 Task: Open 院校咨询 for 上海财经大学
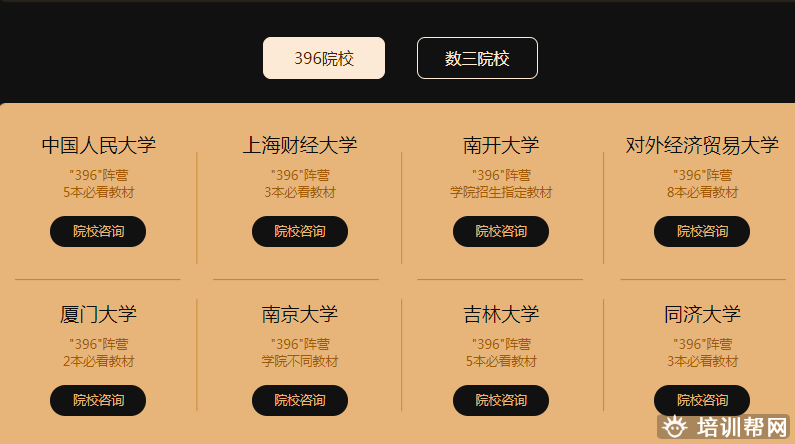click(300, 231)
